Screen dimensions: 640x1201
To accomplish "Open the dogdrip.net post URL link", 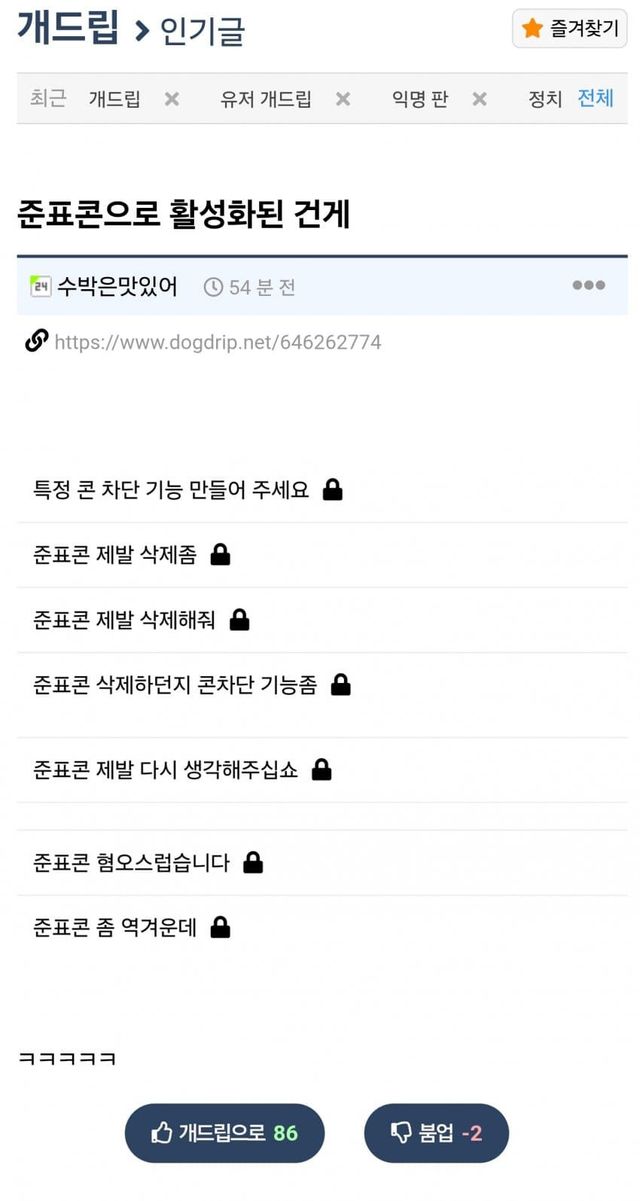I will (x=218, y=342).
